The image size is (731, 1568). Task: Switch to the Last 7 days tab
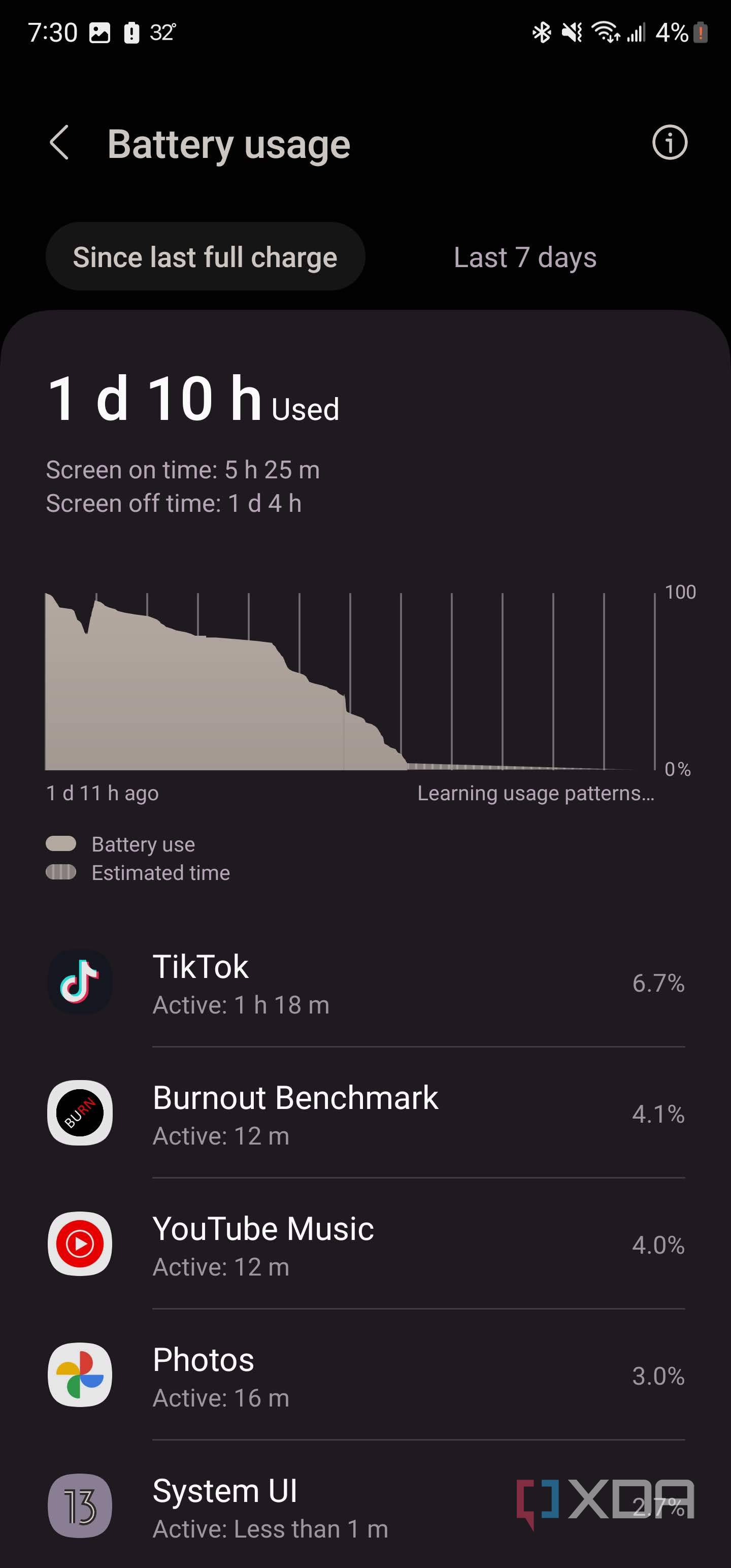[525, 257]
